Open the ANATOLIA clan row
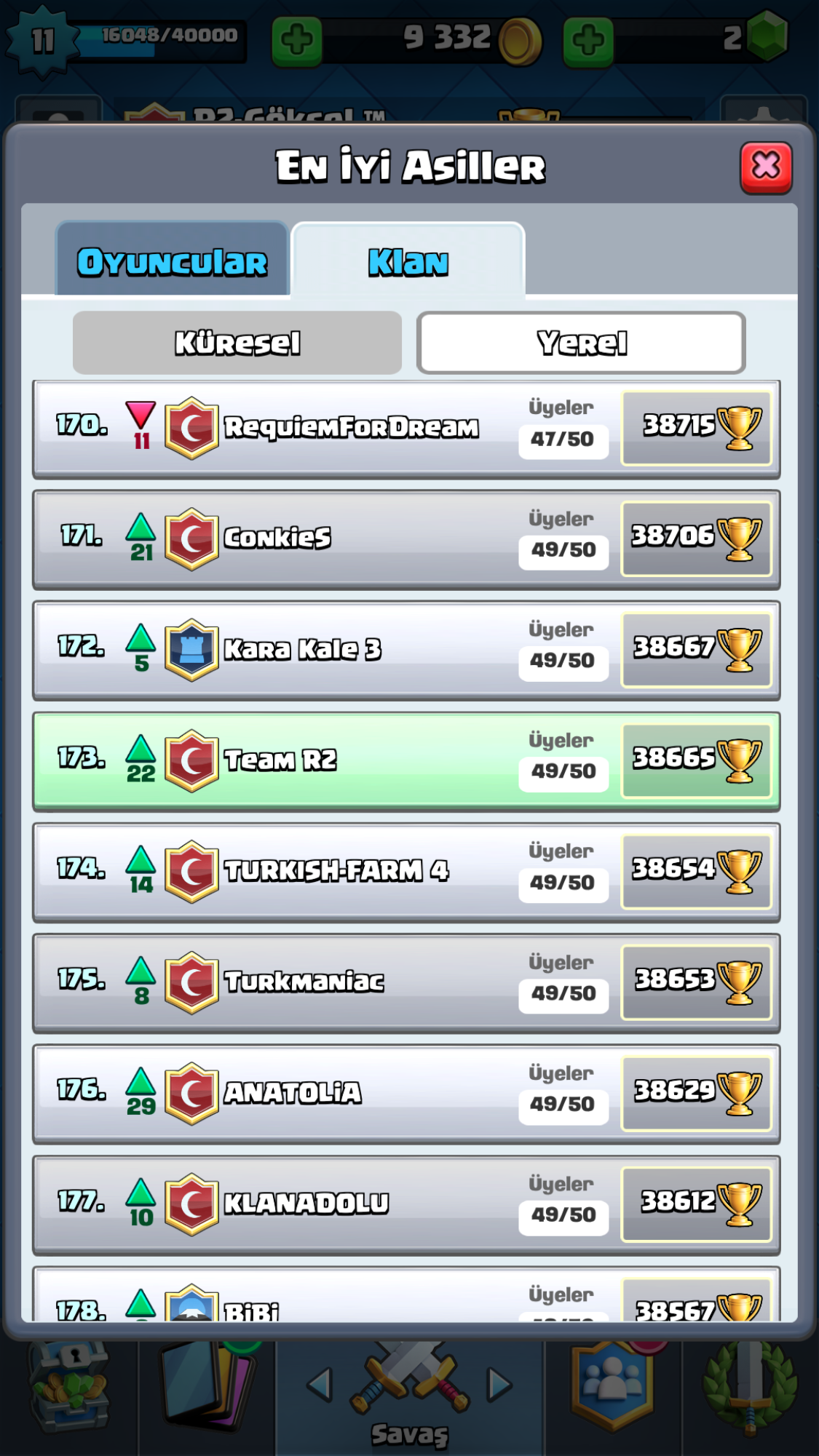The height and width of the screenshot is (1456, 819). tap(406, 1094)
